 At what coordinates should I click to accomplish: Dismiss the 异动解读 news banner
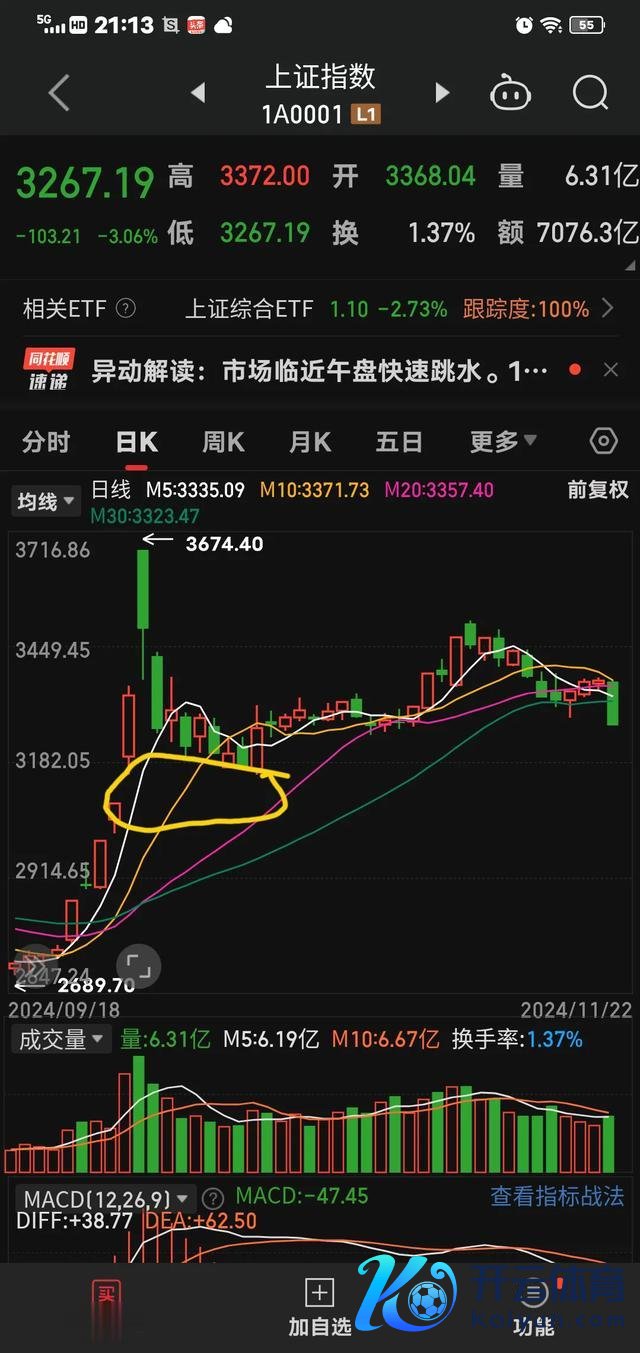click(611, 371)
